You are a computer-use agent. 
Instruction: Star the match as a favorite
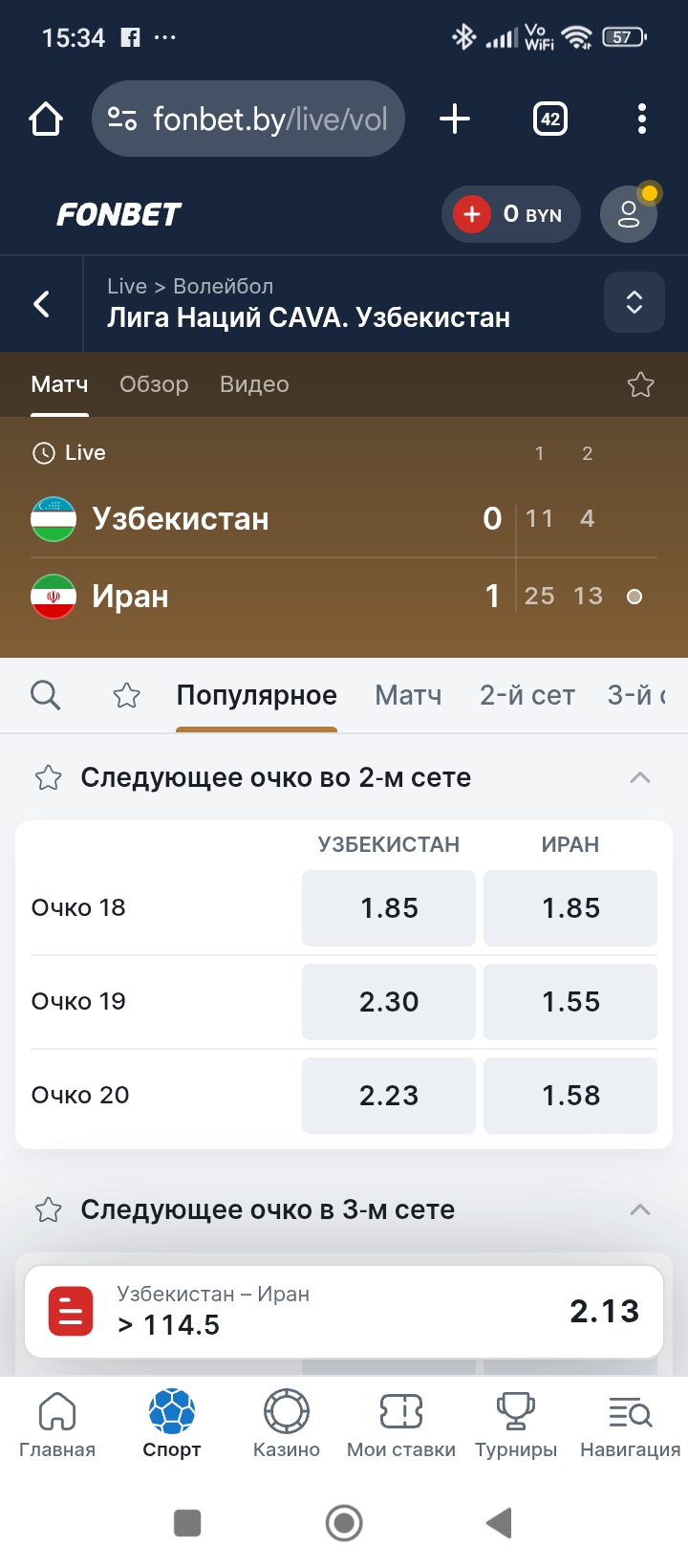coord(641,383)
